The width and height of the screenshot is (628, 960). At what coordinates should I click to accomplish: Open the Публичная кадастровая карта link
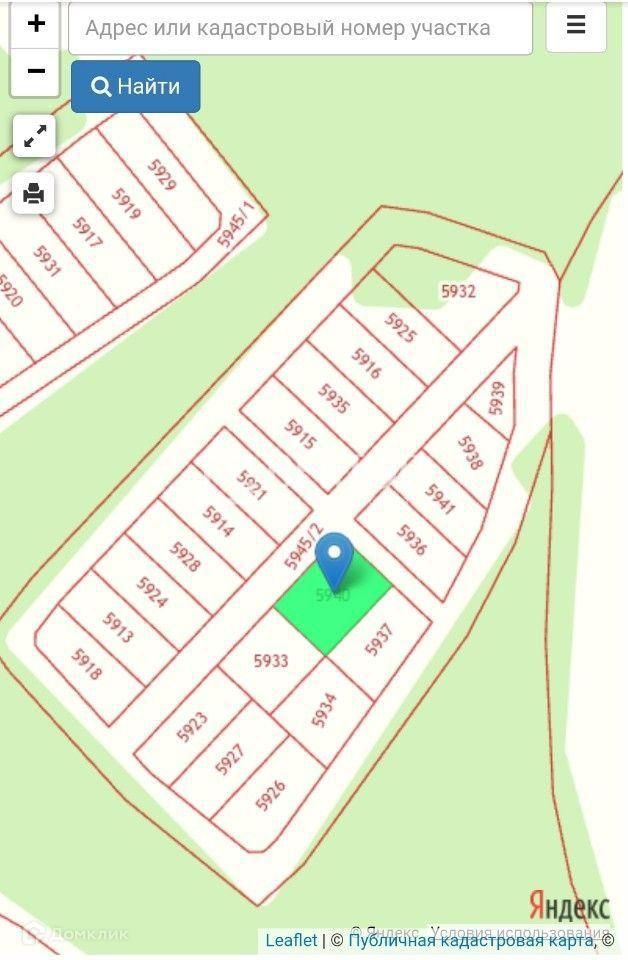[469, 940]
